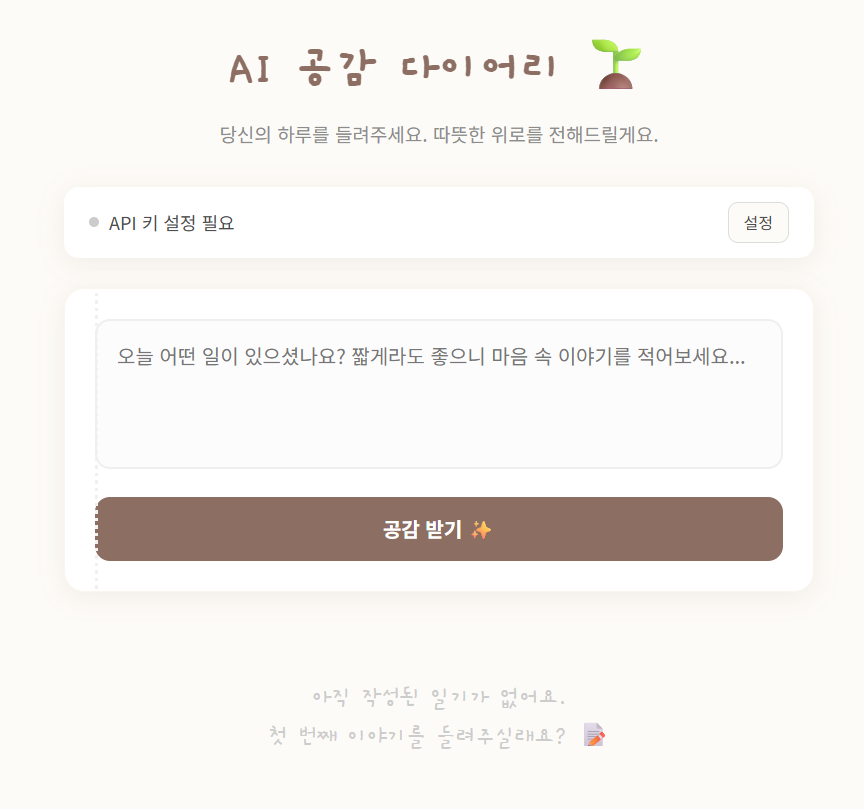Tap the 공감 받기 button
This screenshot has width=864, height=809.
click(x=439, y=529)
